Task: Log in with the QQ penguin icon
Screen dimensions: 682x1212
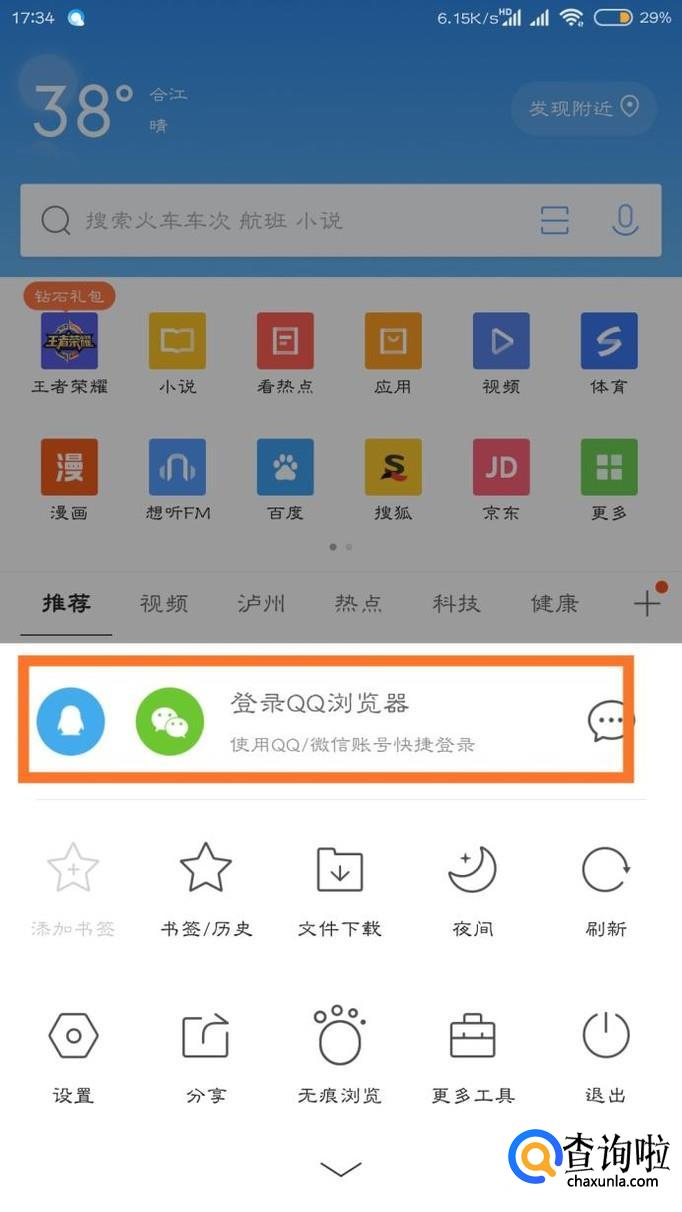Action: [x=70, y=721]
